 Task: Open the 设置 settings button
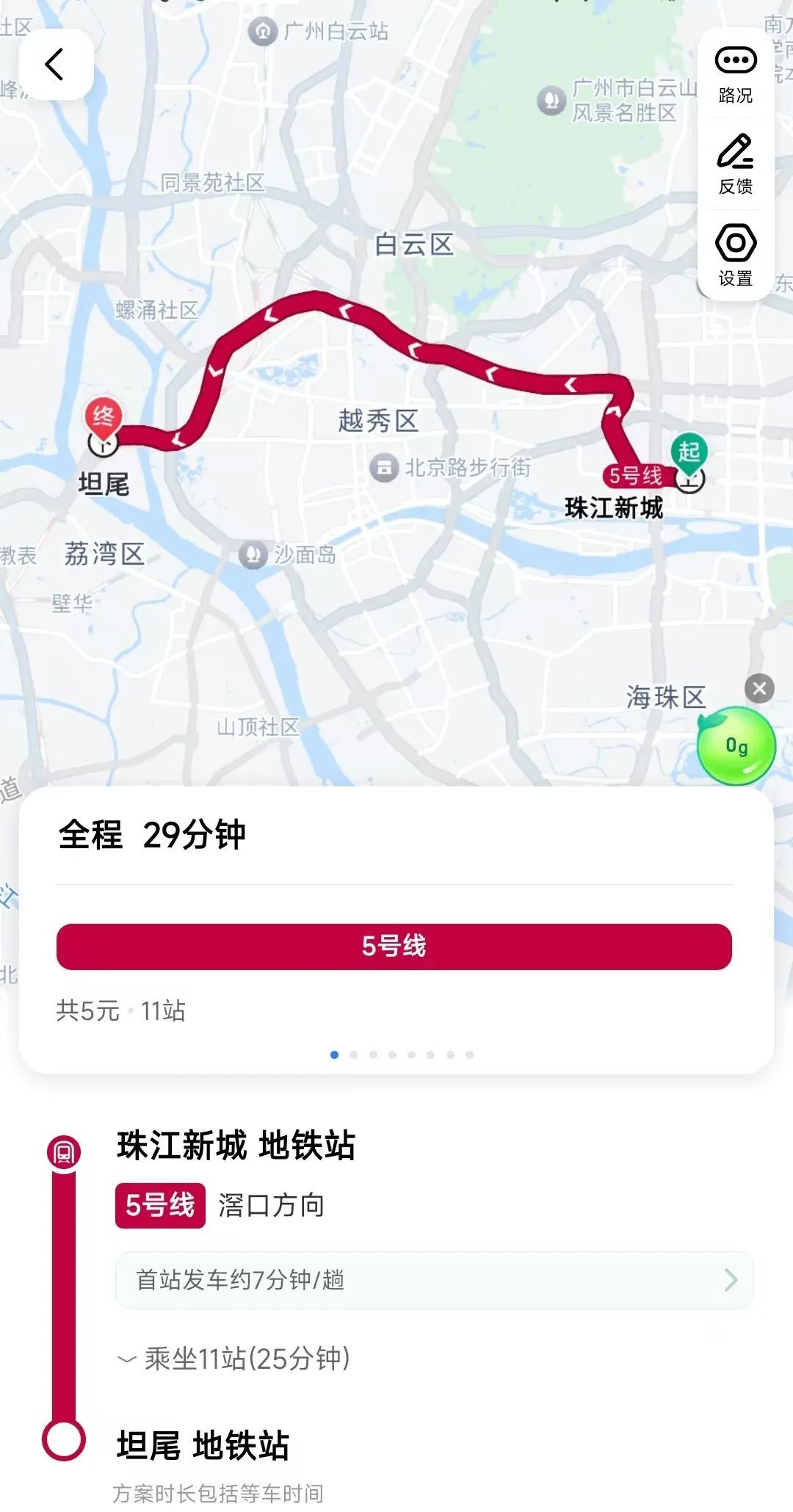click(735, 255)
